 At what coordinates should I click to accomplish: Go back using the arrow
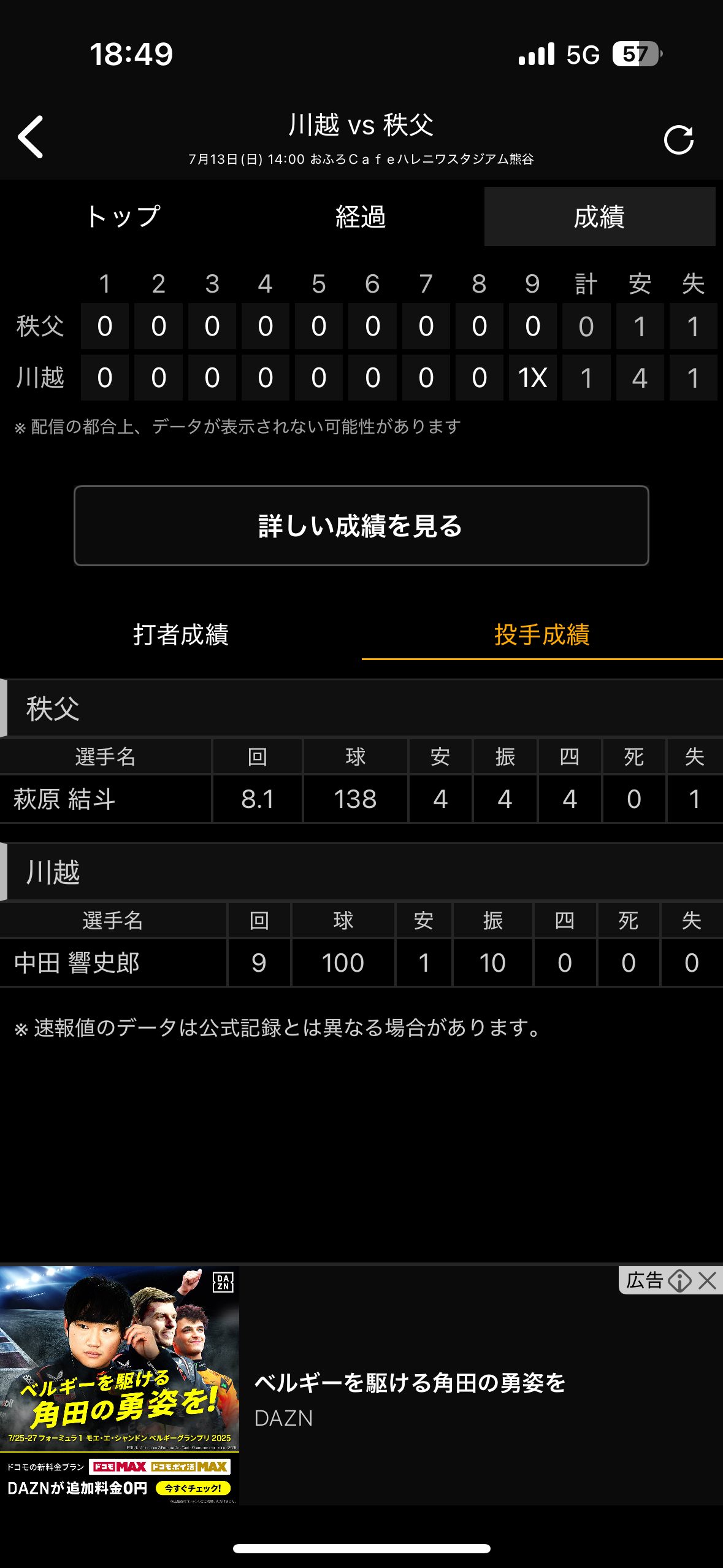(31, 137)
